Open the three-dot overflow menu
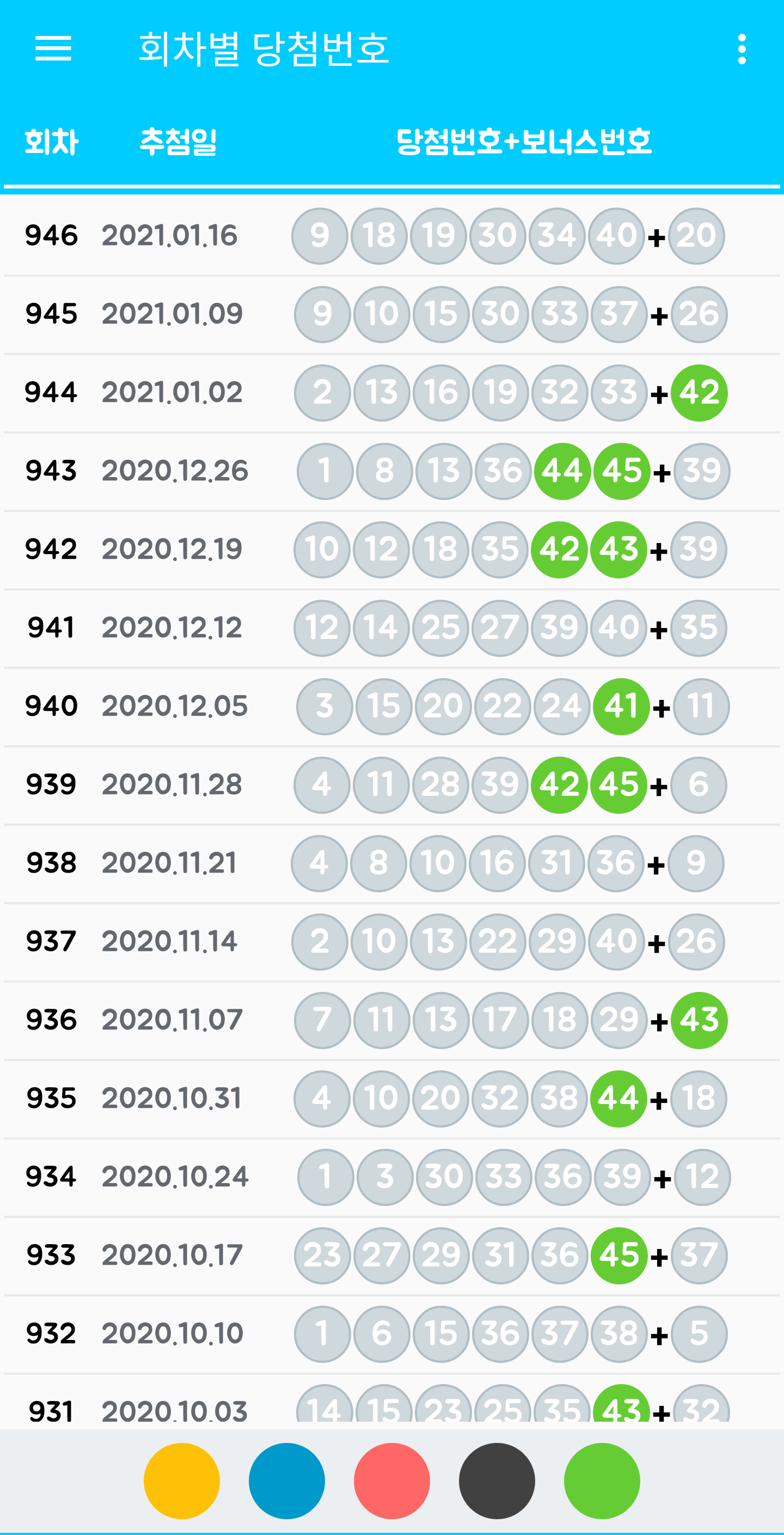 tap(742, 49)
